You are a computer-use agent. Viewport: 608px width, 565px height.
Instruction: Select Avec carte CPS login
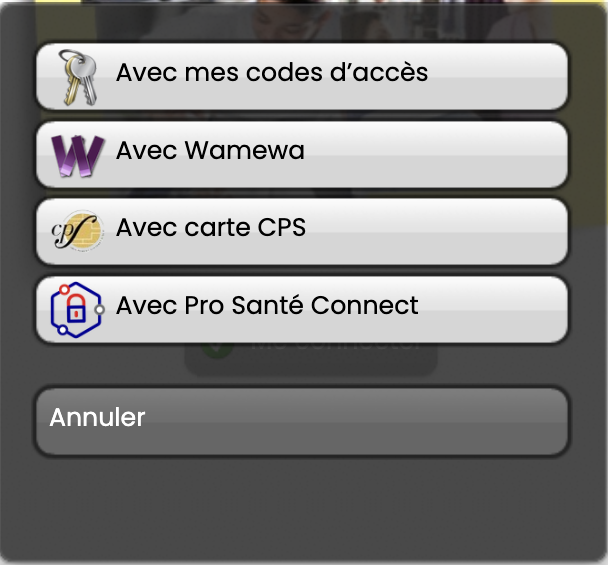pos(302,229)
